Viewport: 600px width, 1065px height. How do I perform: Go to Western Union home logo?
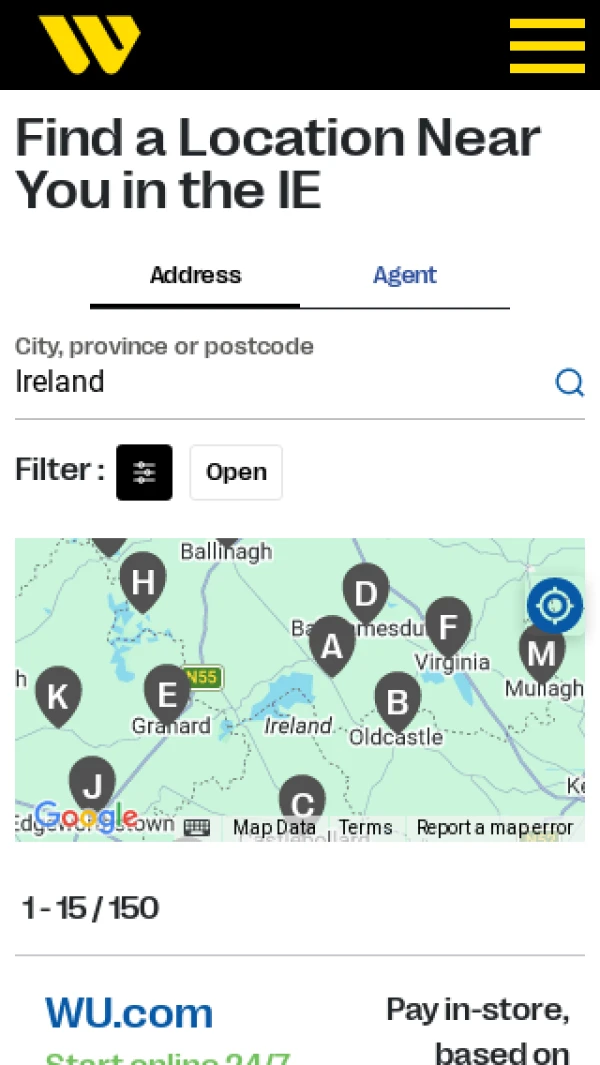pos(89,45)
